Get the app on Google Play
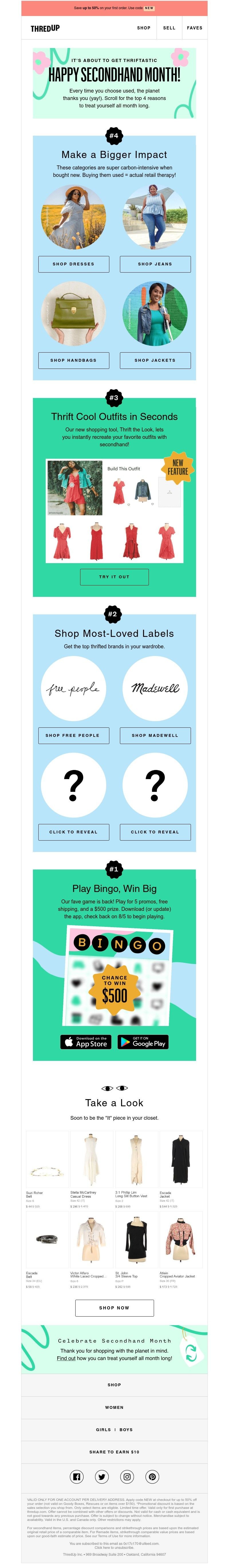Viewport: 229px width, 1568px height. coord(143,1041)
